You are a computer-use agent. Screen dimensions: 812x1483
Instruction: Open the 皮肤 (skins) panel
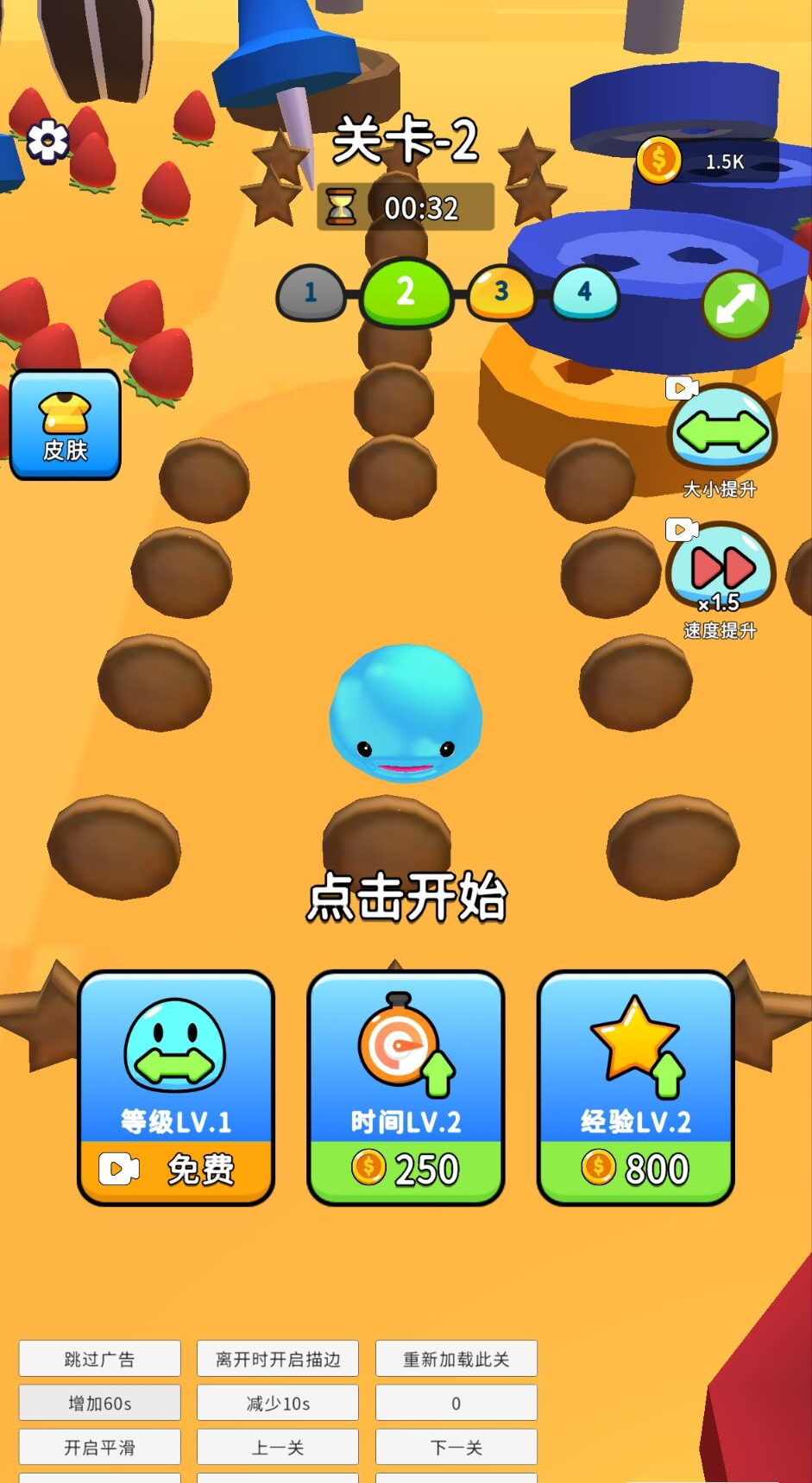(64, 423)
